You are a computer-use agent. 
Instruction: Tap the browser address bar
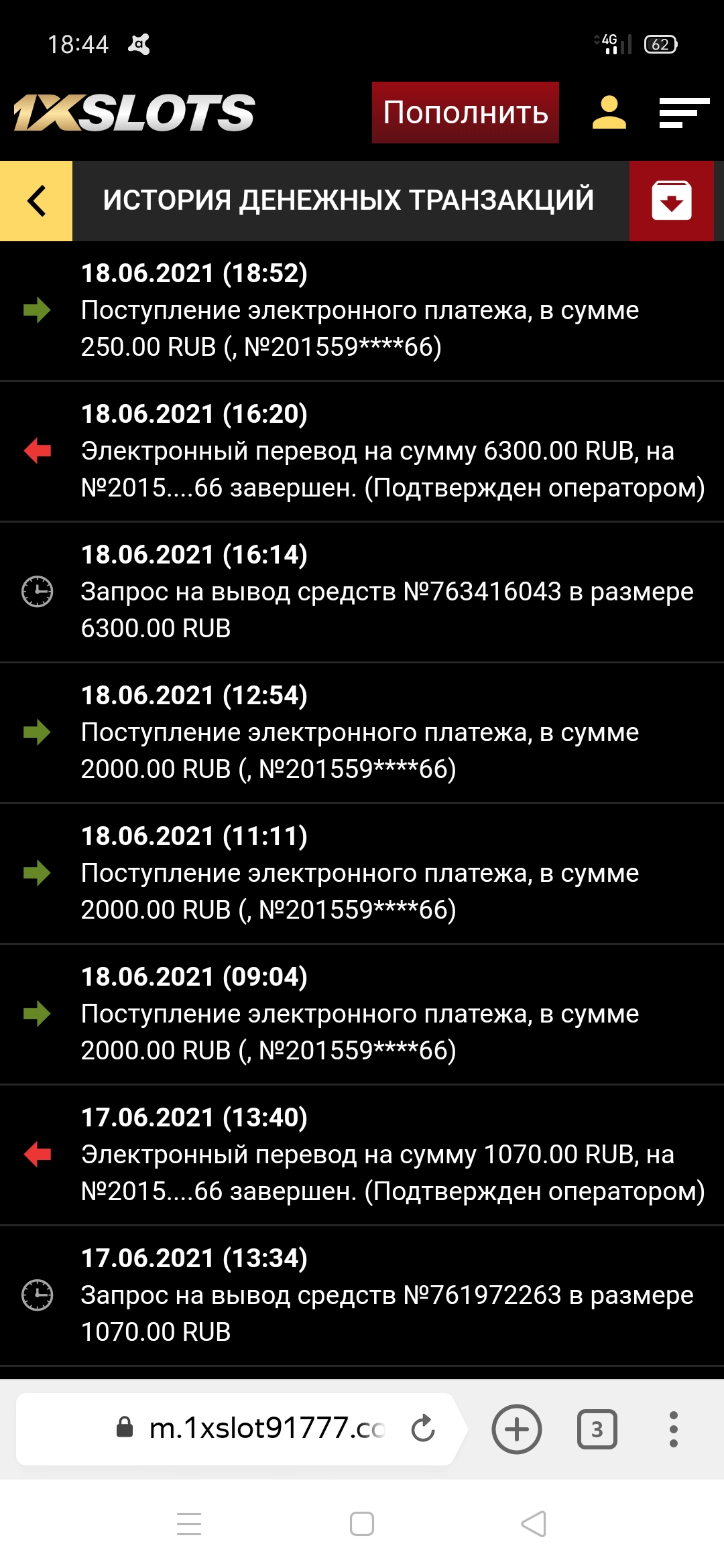coord(261,1429)
